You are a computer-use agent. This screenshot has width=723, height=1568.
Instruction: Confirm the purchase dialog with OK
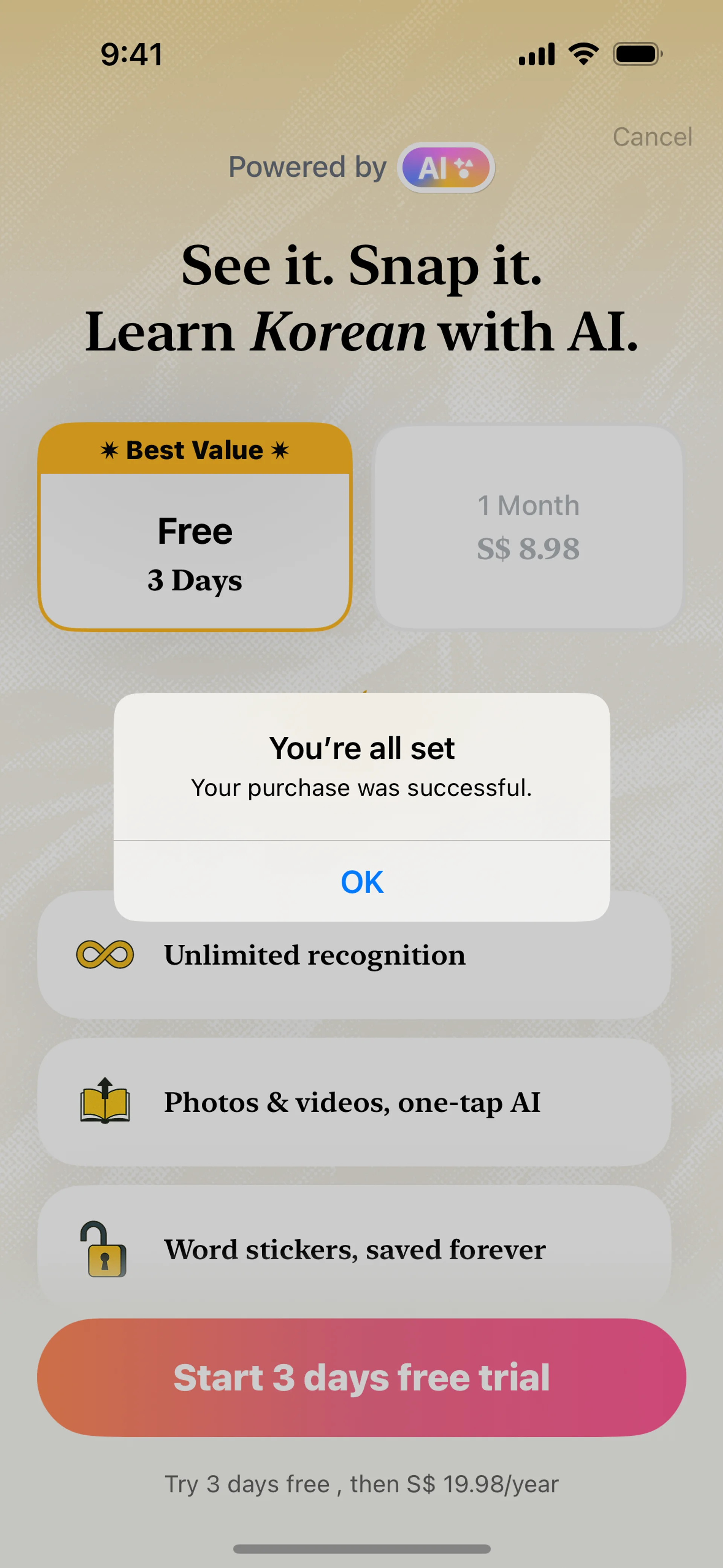click(361, 882)
